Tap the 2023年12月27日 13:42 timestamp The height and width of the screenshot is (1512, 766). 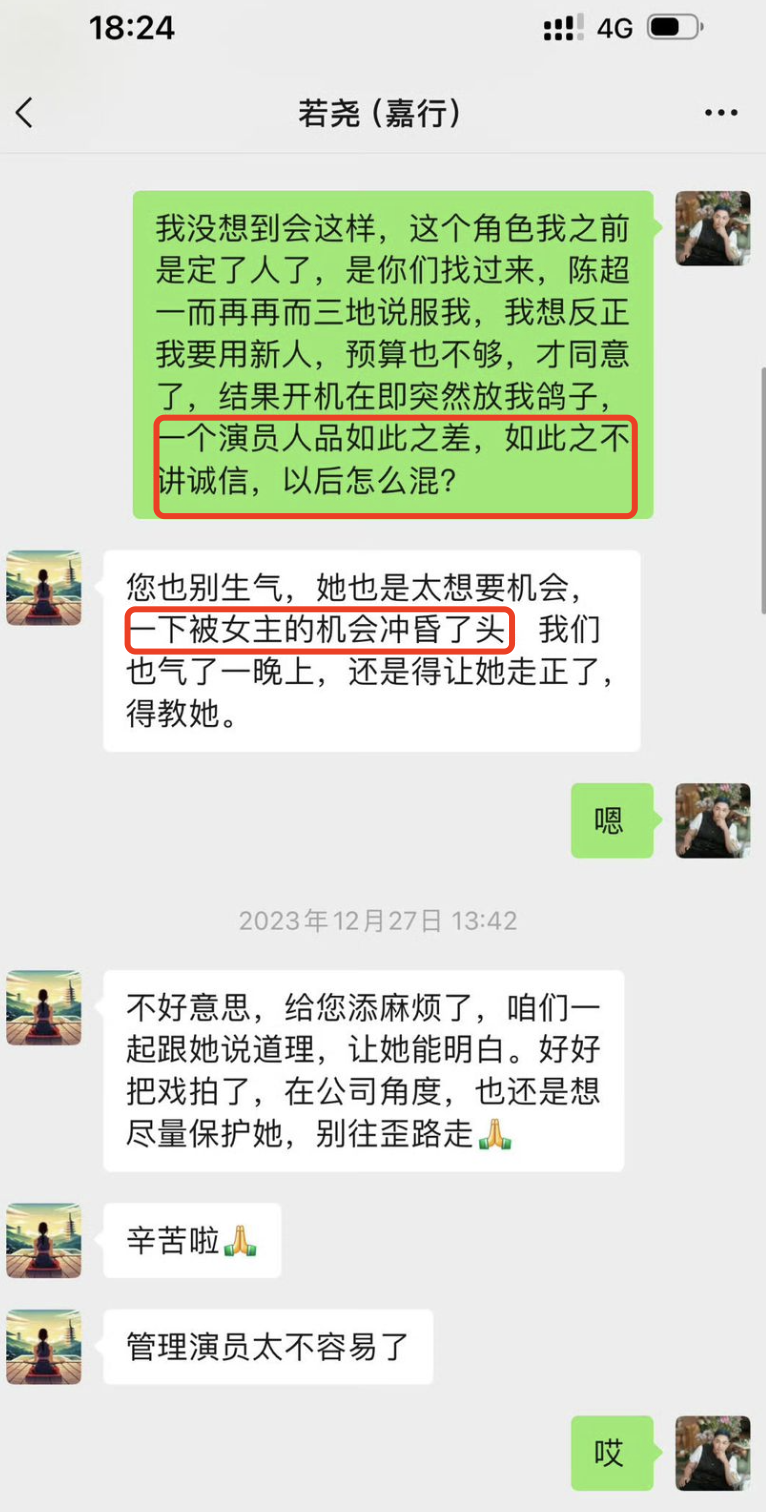(383, 920)
